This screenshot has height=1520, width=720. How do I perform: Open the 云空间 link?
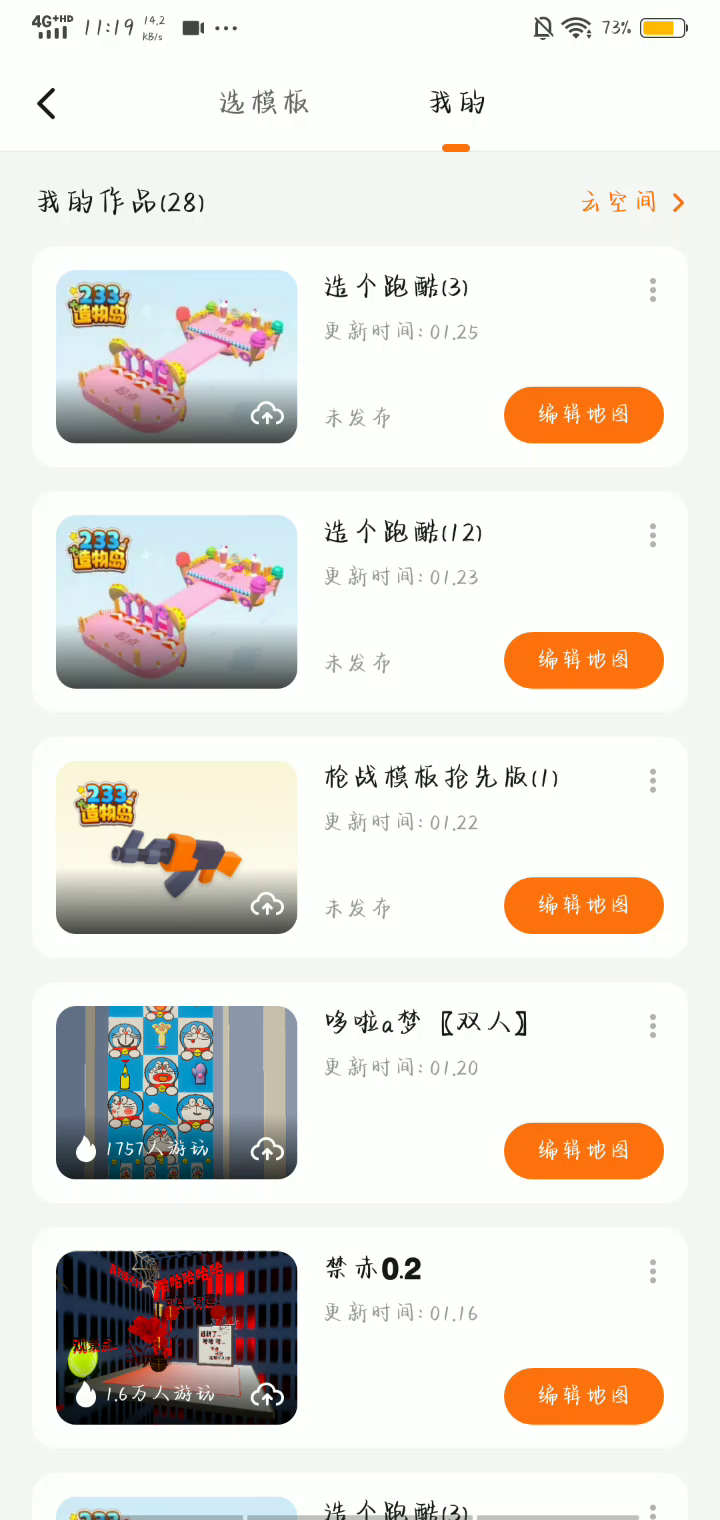click(632, 202)
